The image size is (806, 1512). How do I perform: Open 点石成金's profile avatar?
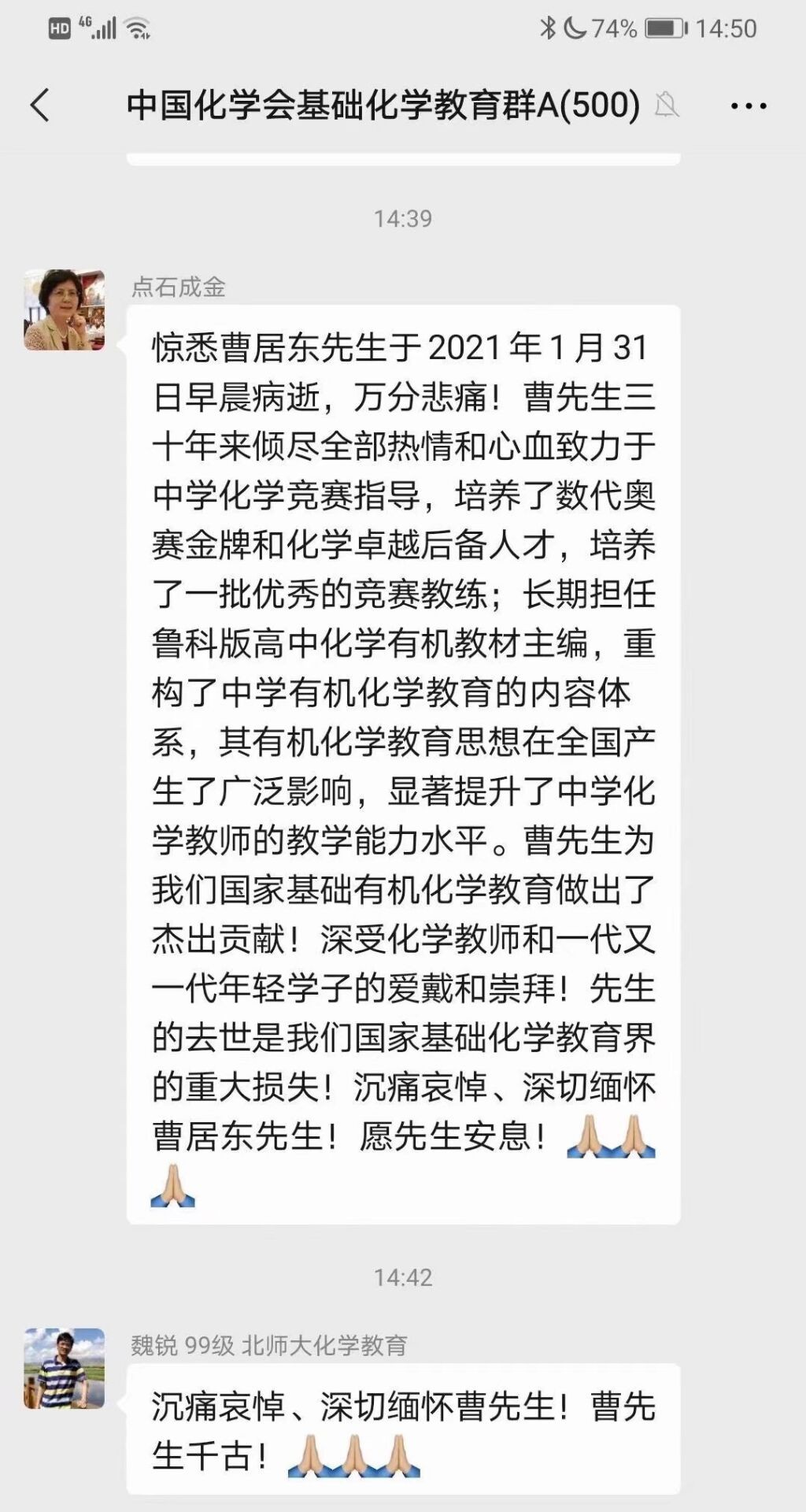tap(65, 310)
